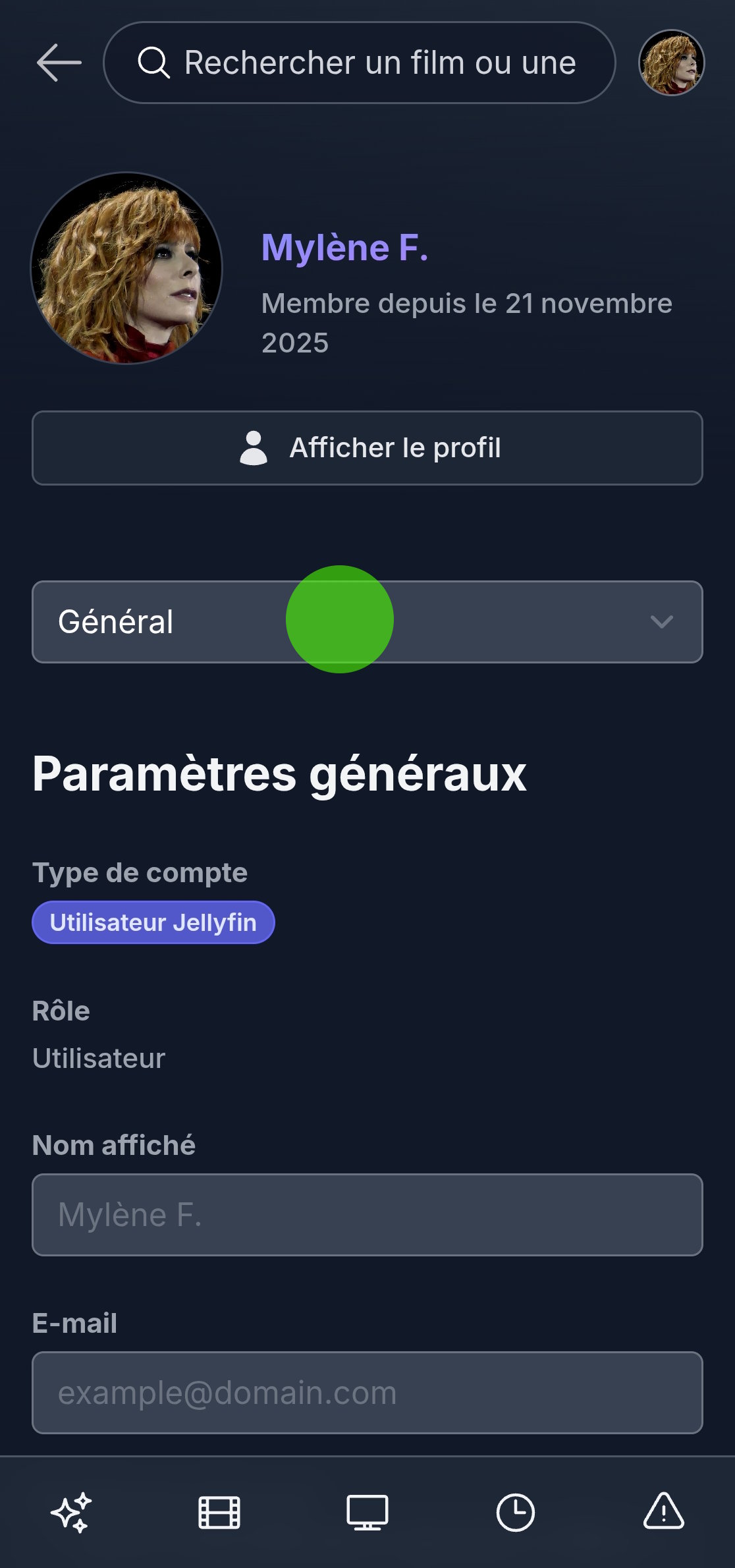Edit the Nom affiché field

[367, 1215]
